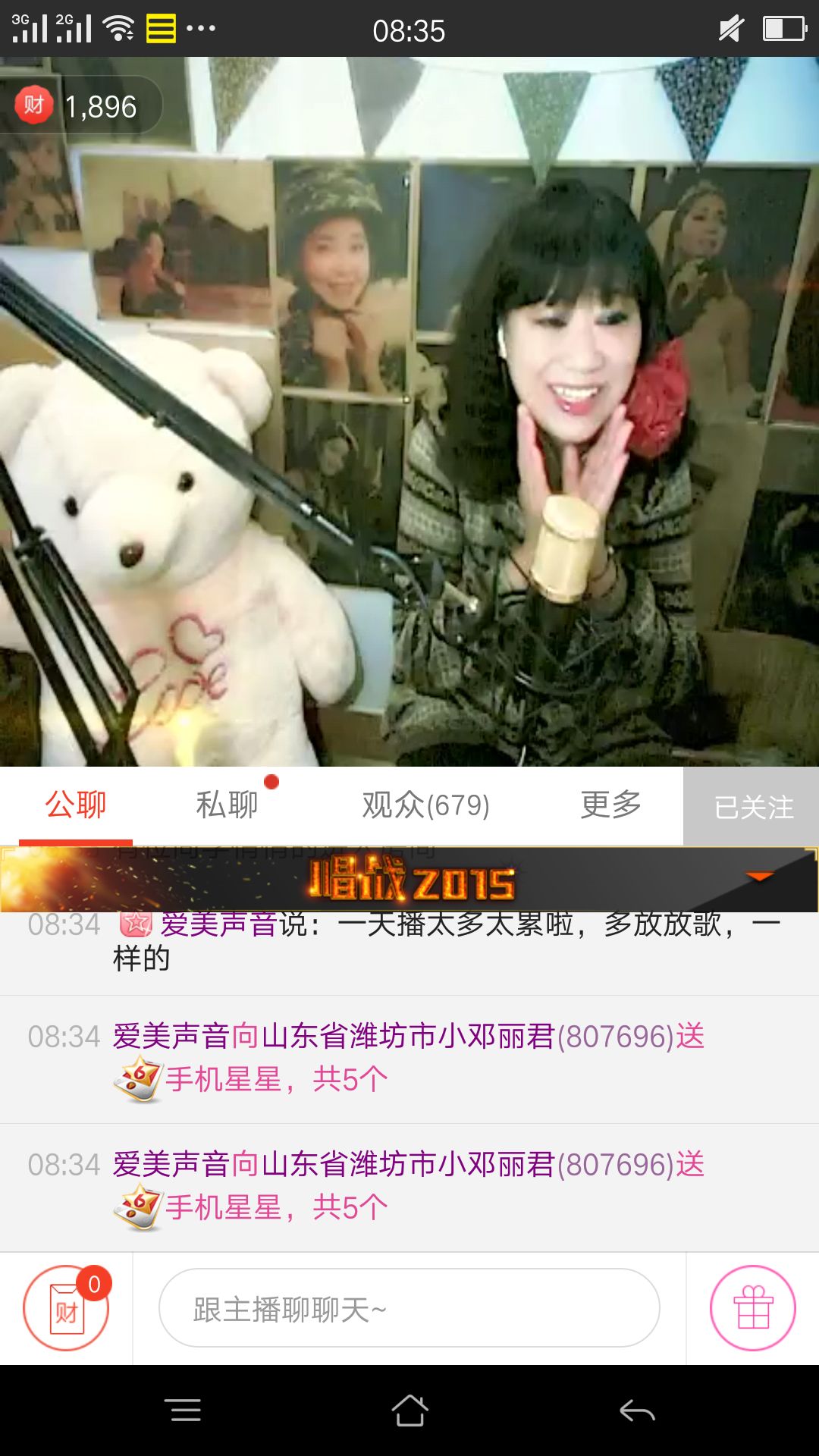
Task: Switch to the 公聊 tab
Action: click(x=76, y=805)
